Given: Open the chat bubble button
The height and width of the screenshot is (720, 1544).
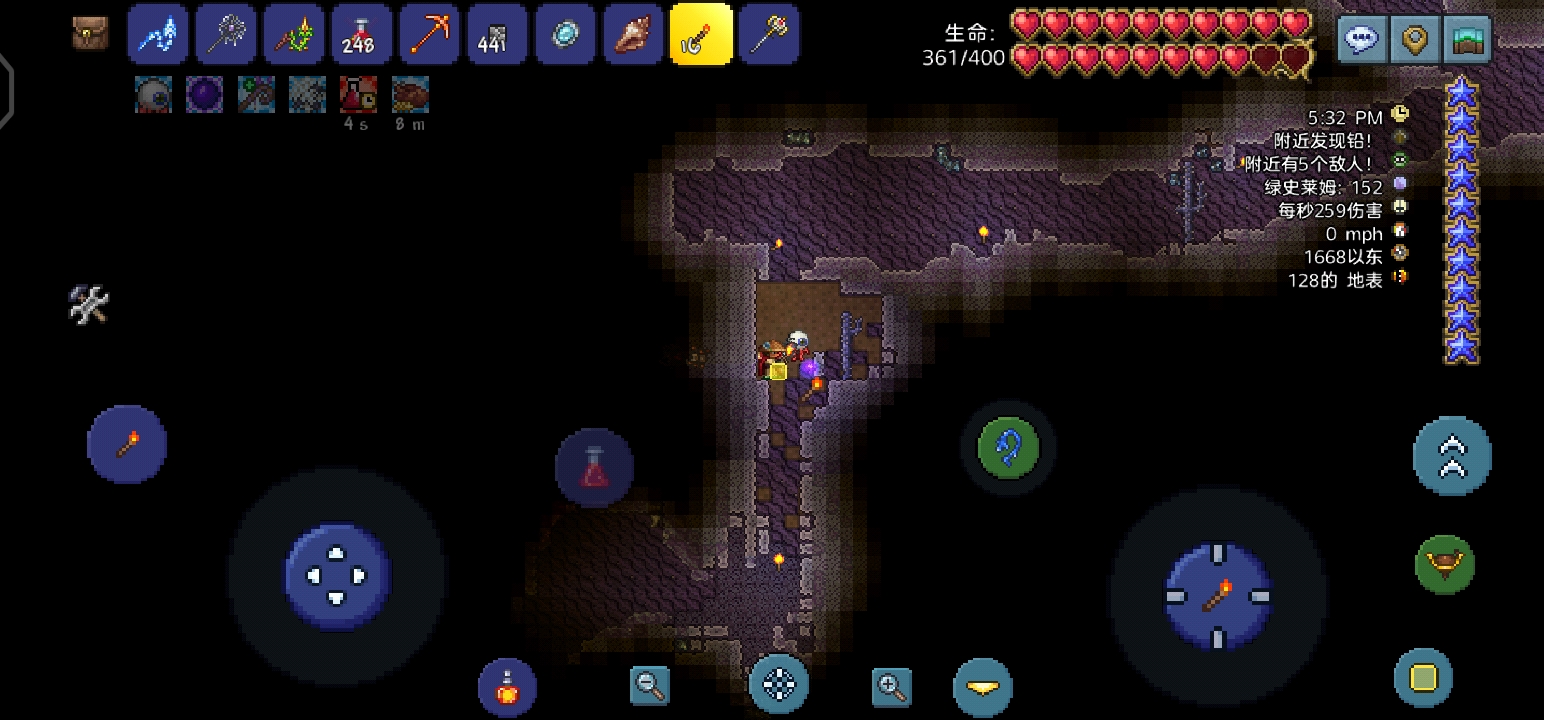Looking at the screenshot, I should coord(1362,40).
